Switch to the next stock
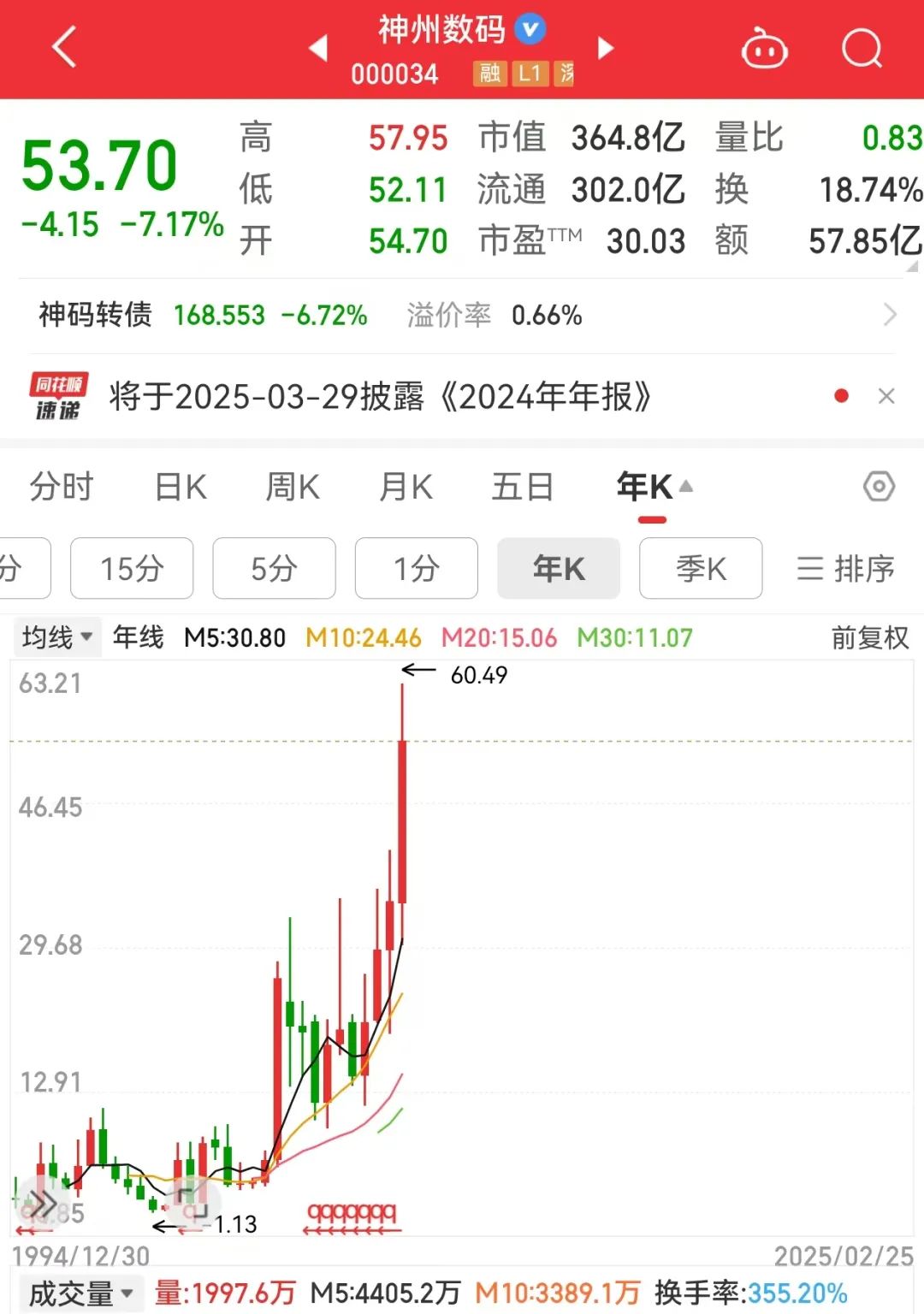This screenshot has height=1314, width=924. pyautogui.click(x=606, y=49)
